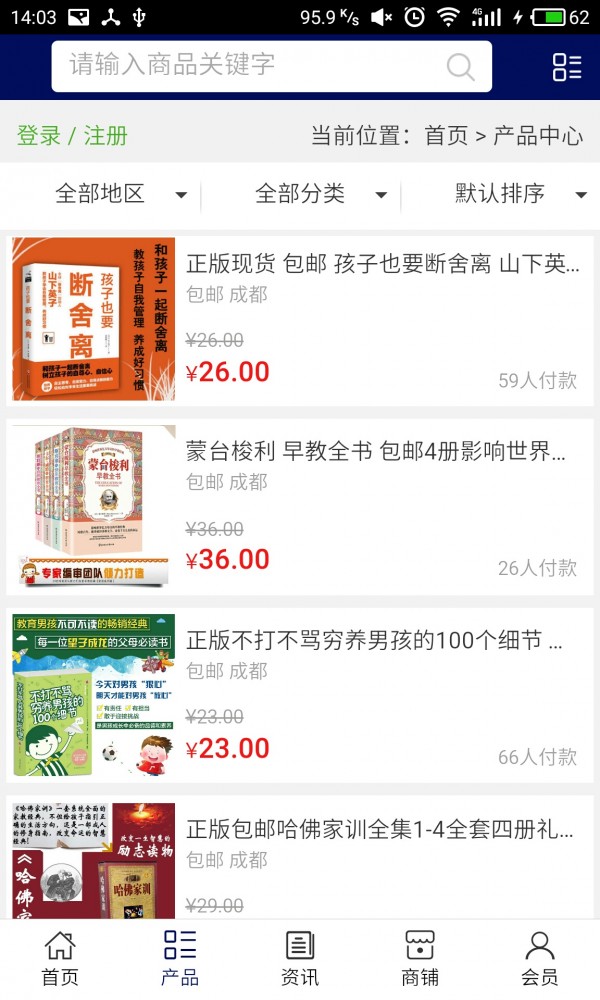
Task: Open the list menu icon in header
Action: pyautogui.click(x=567, y=67)
